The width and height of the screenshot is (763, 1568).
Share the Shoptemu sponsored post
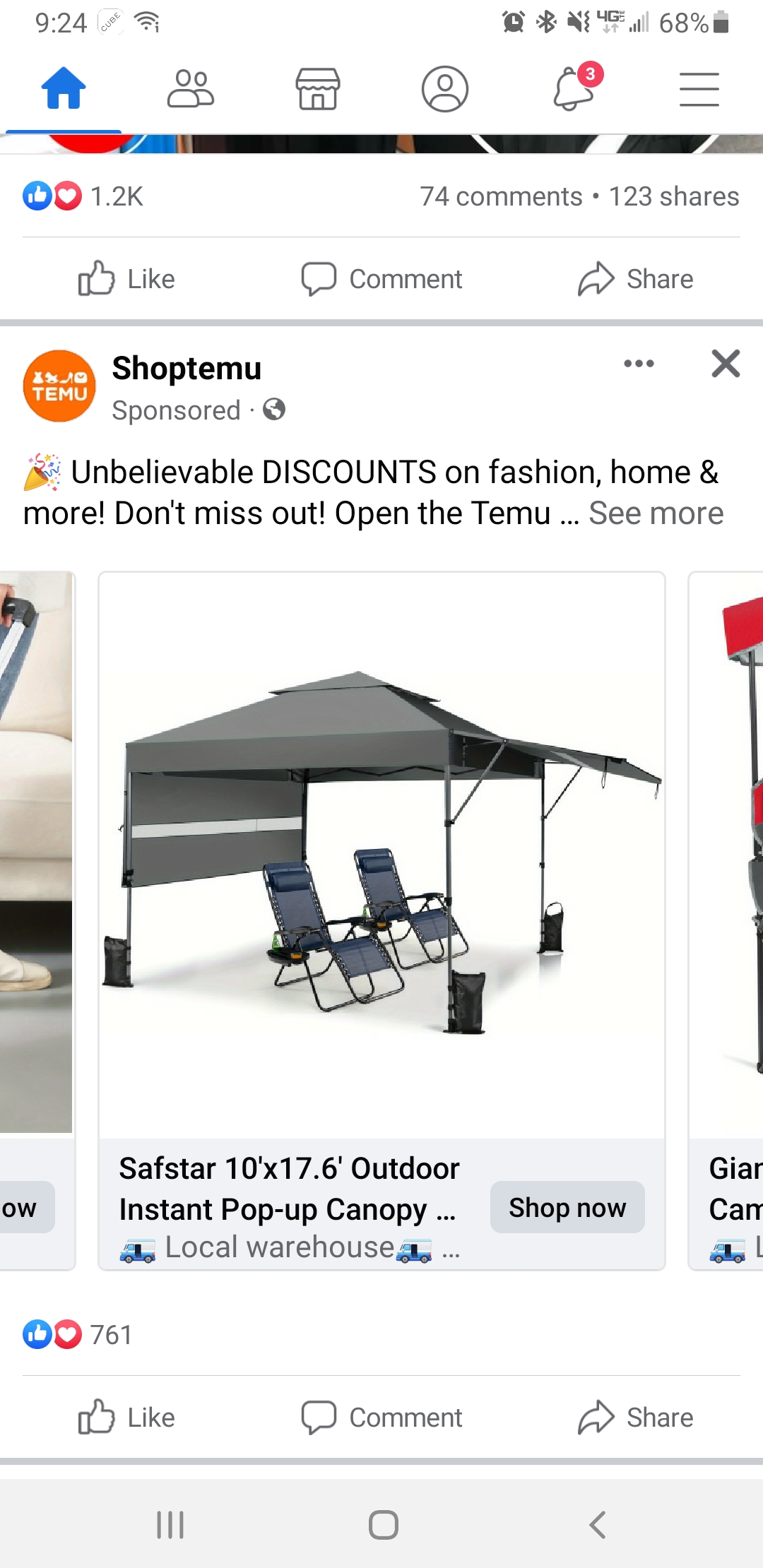pyautogui.click(x=636, y=1418)
